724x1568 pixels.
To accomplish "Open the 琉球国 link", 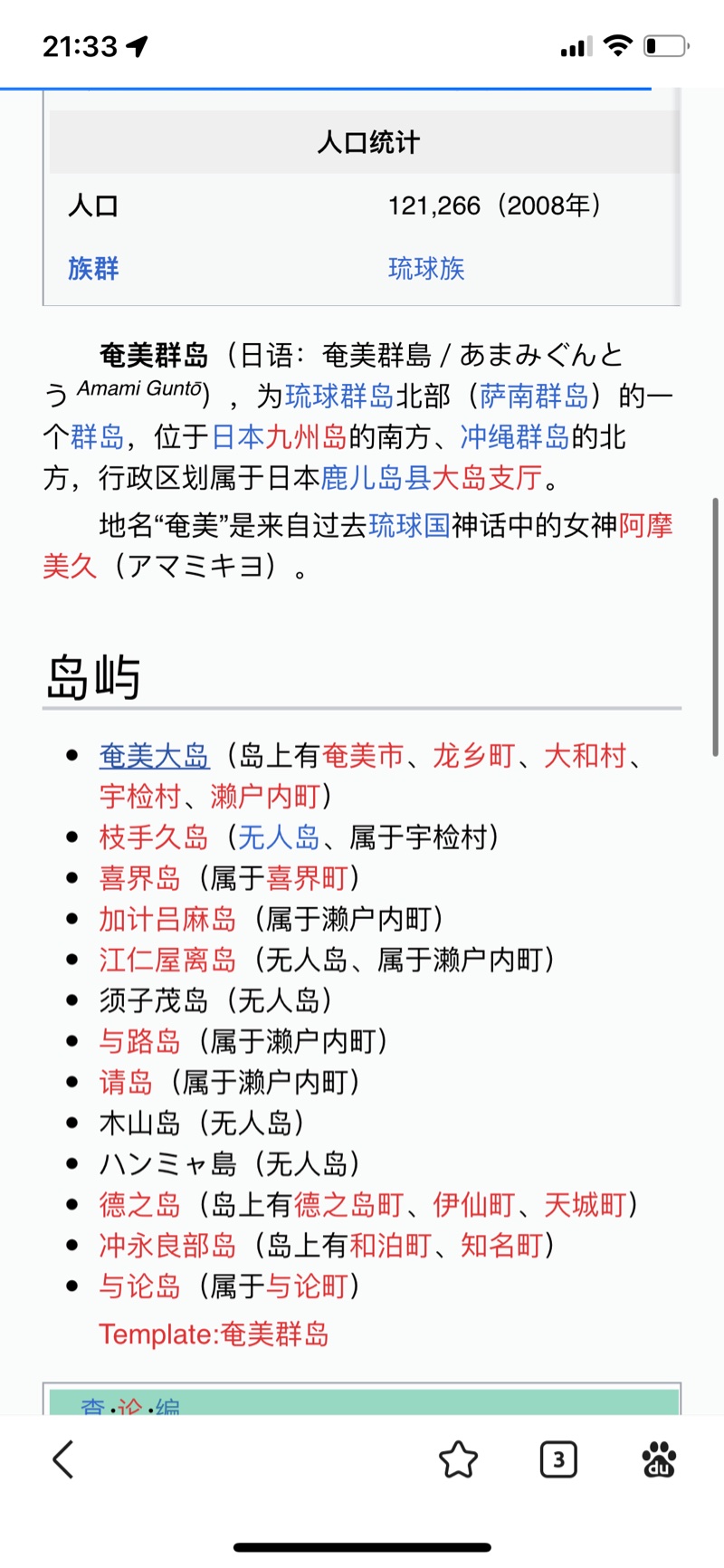I will point(410,524).
